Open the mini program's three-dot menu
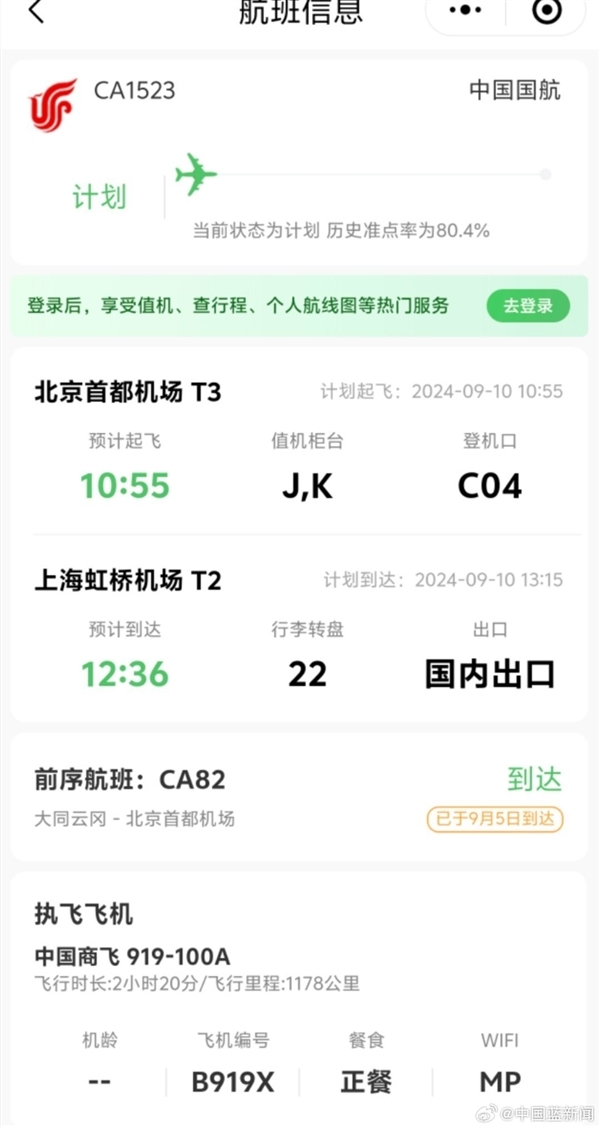Screen dimensions: 600x1128 click(465, 11)
